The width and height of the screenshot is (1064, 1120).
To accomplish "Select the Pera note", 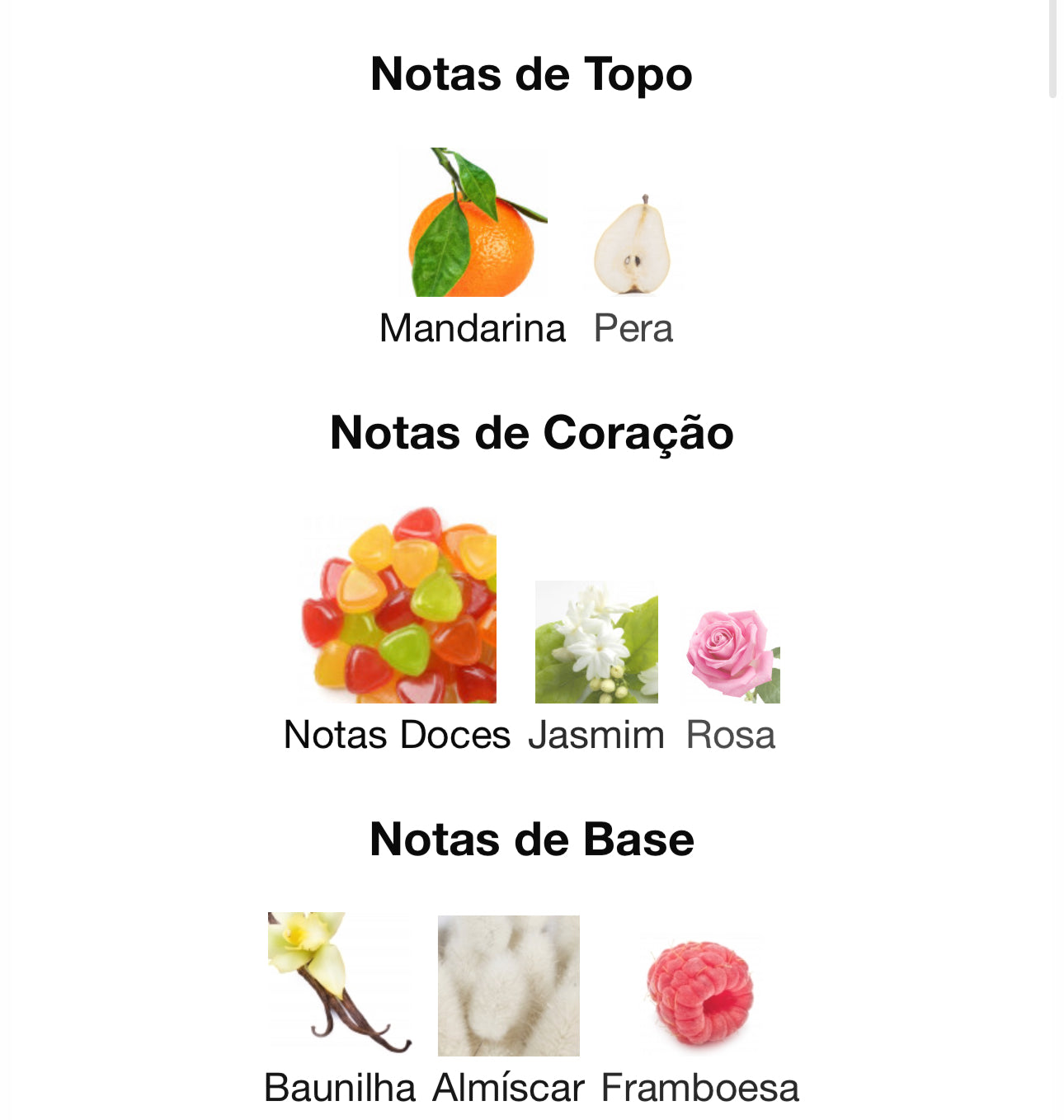I will coord(633,246).
